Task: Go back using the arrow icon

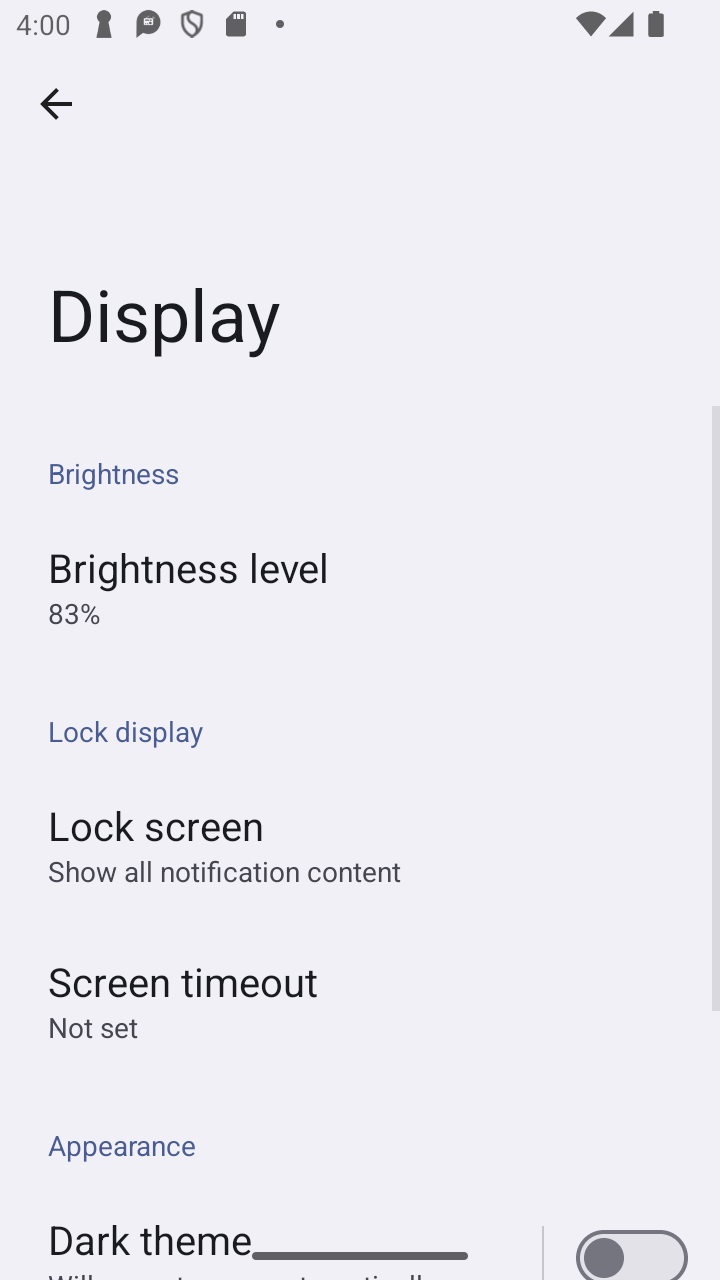Action: 56,104
